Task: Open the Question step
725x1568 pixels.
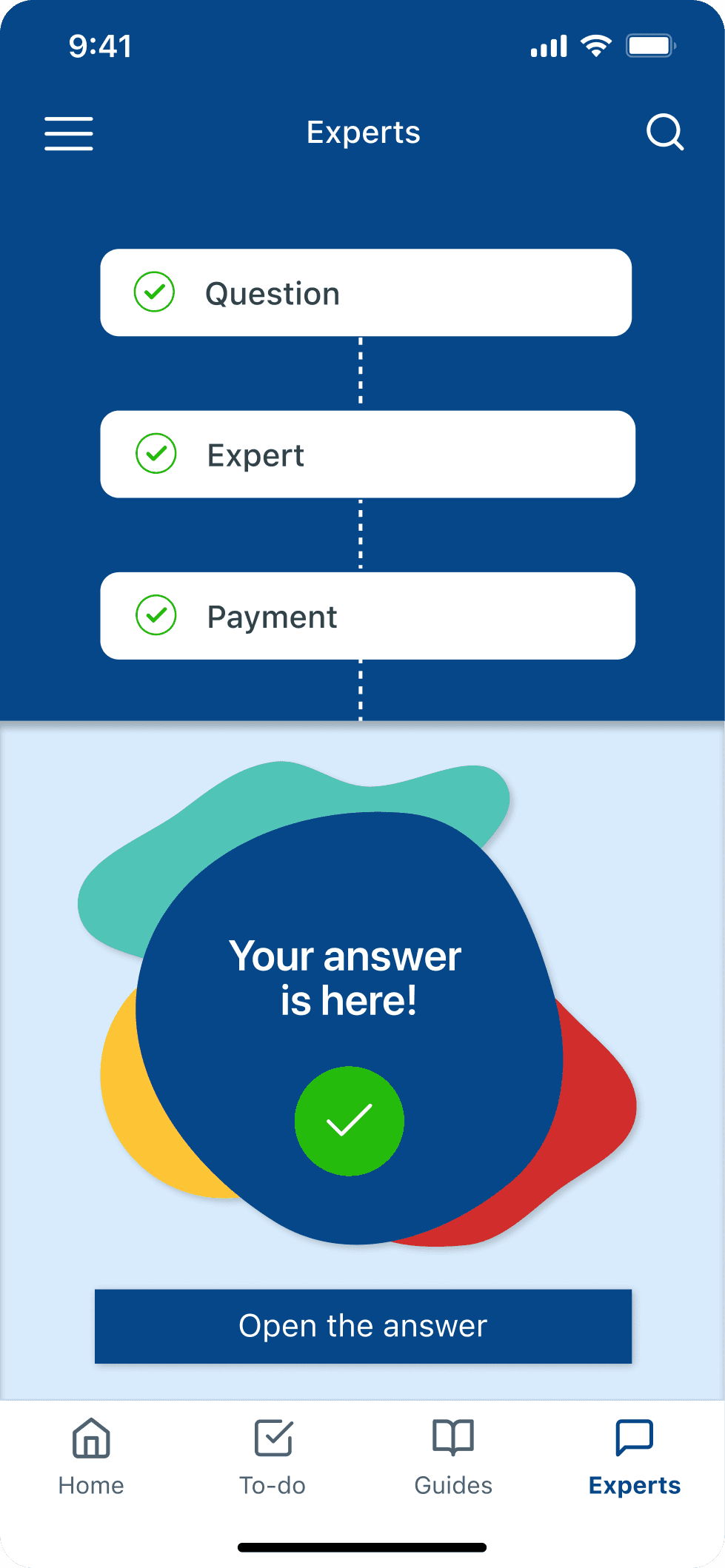Action: pyautogui.click(x=366, y=293)
